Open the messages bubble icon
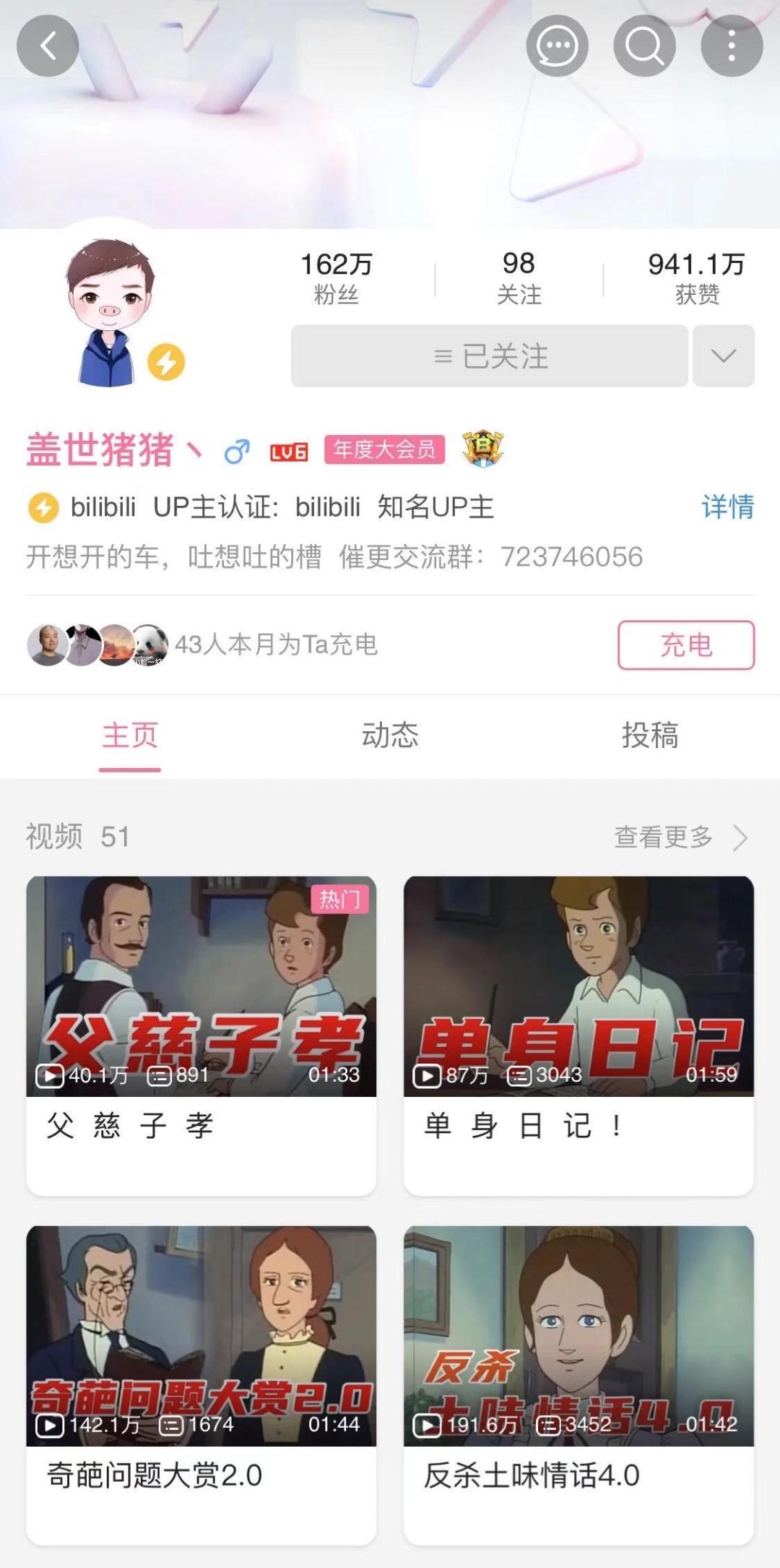The image size is (780, 1568). click(556, 45)
